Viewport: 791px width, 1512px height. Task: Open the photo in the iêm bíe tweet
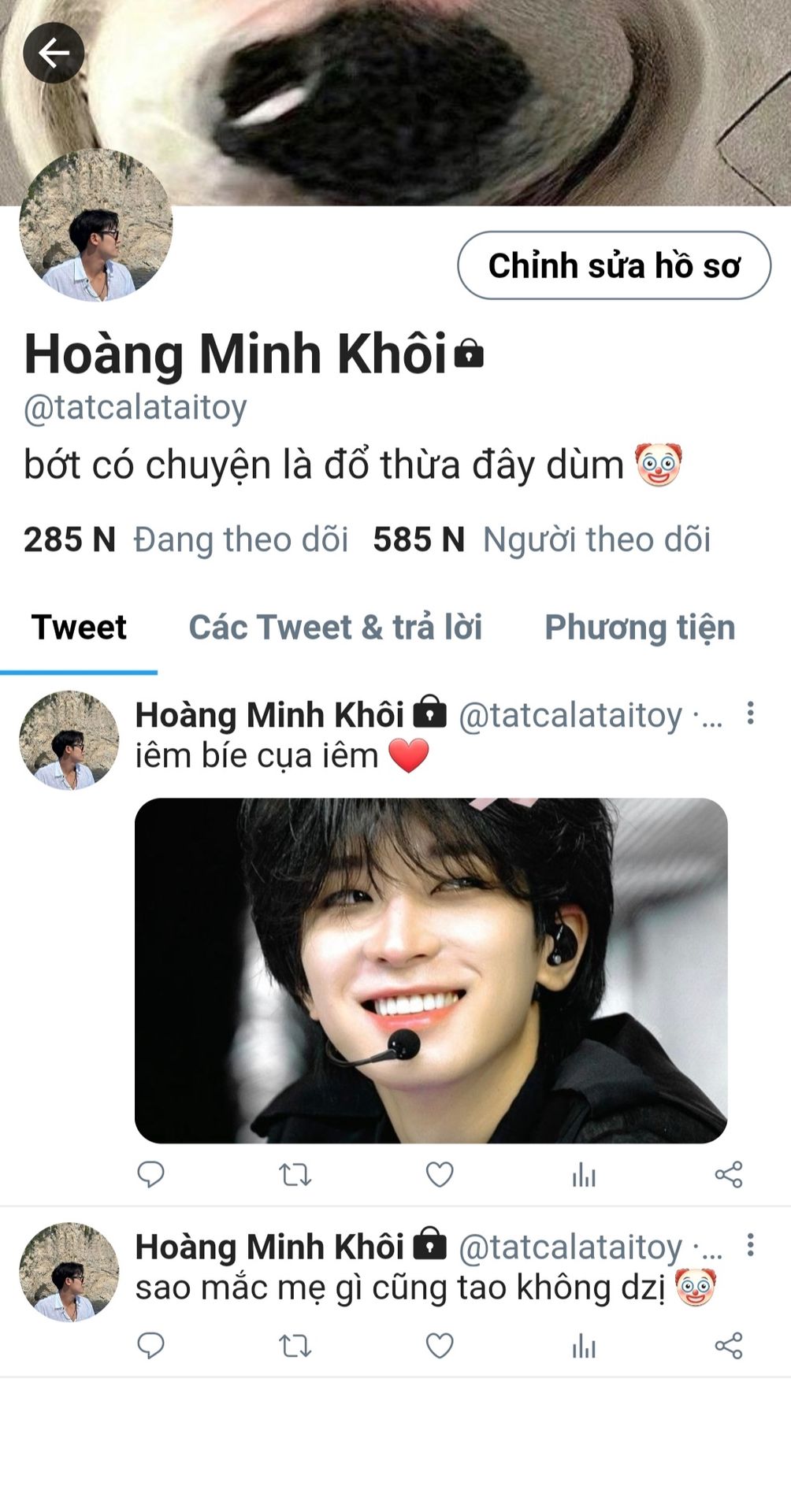point(431,970)
